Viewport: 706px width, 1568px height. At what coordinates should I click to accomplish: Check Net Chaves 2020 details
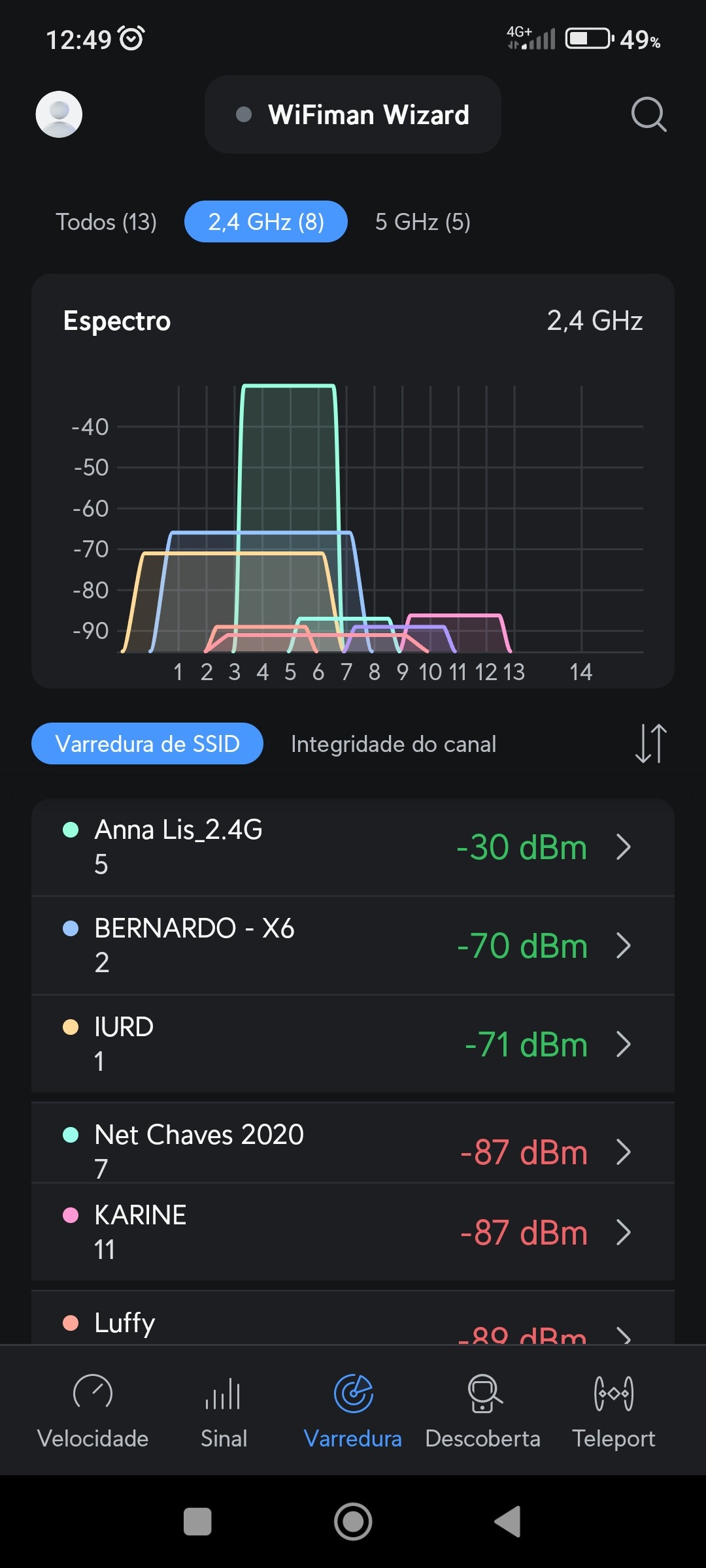(x=353, y=1150)
